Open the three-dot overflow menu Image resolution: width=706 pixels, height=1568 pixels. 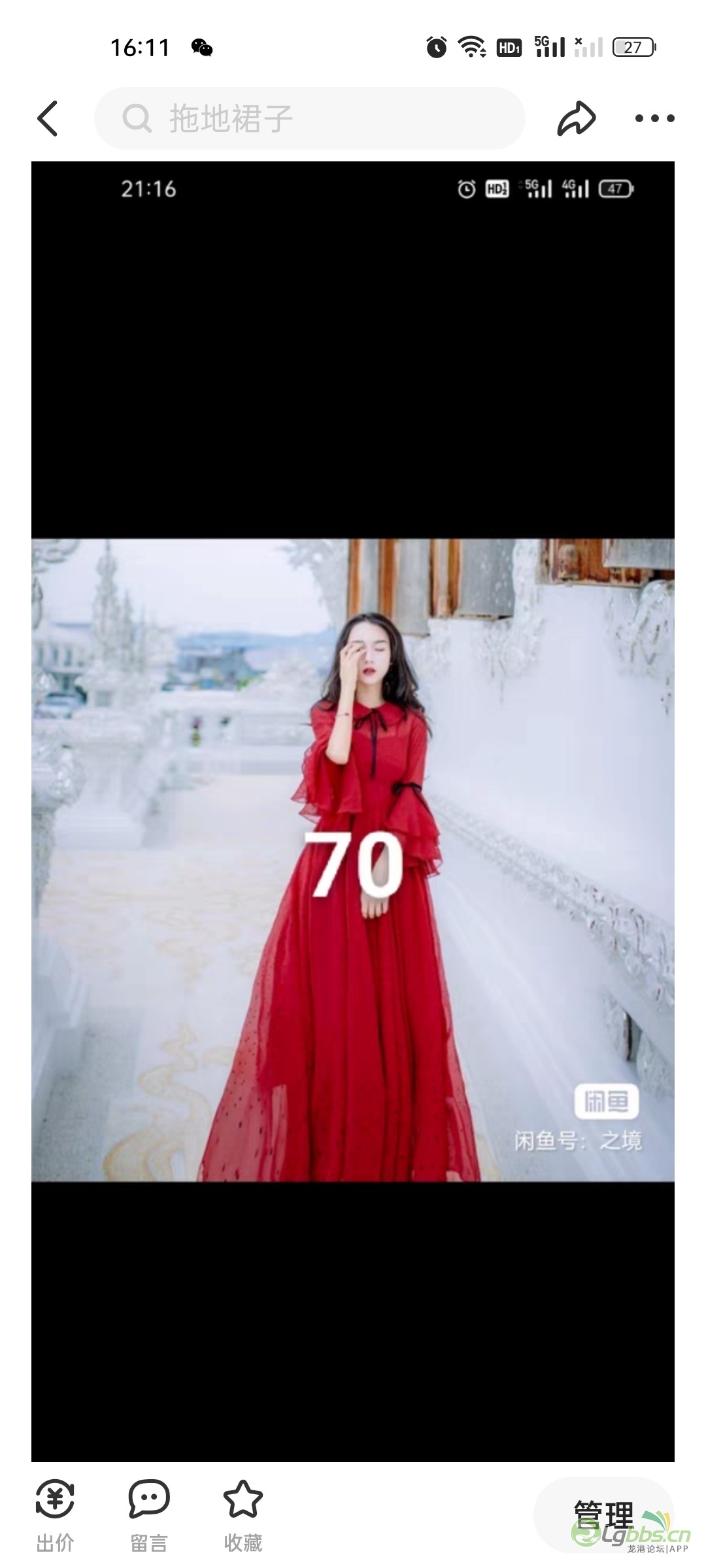pyautogui.click(x=654, y=118)
